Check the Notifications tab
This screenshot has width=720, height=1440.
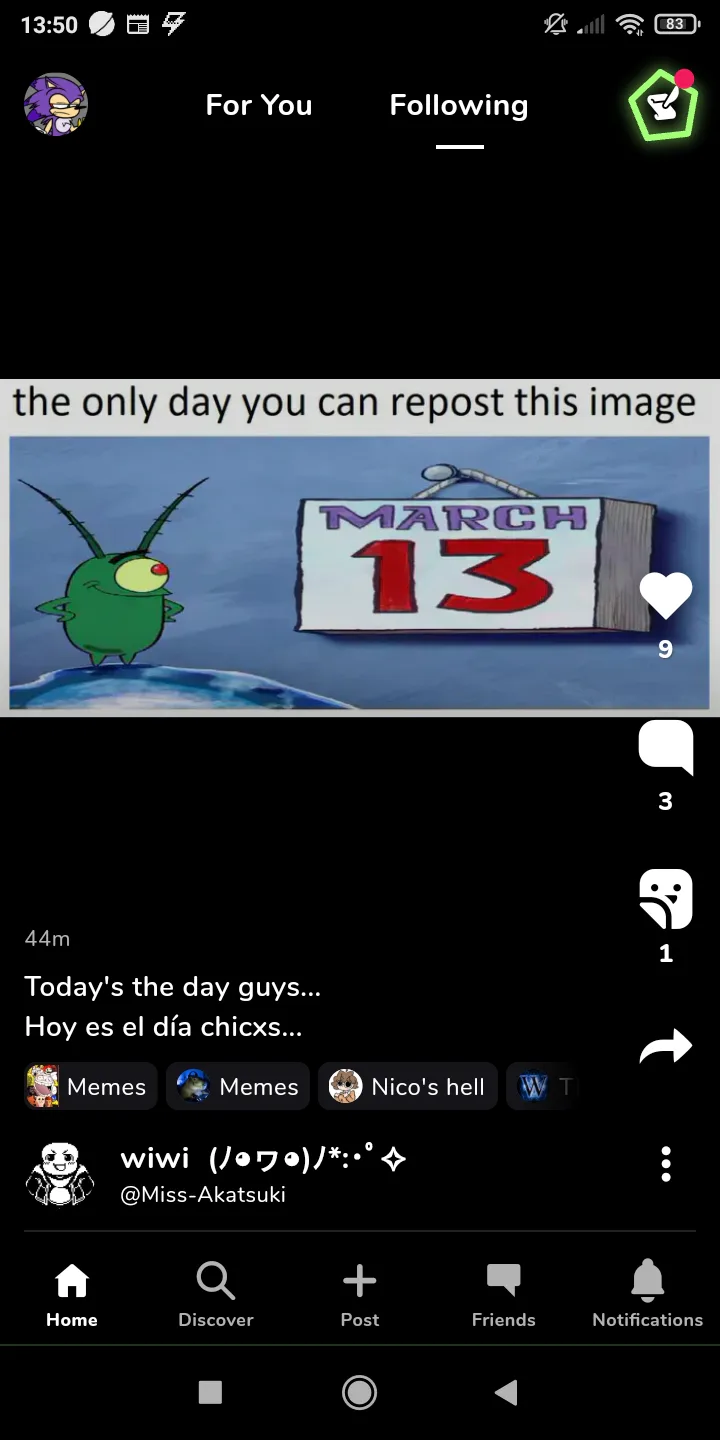click(x=648, y=1294)
